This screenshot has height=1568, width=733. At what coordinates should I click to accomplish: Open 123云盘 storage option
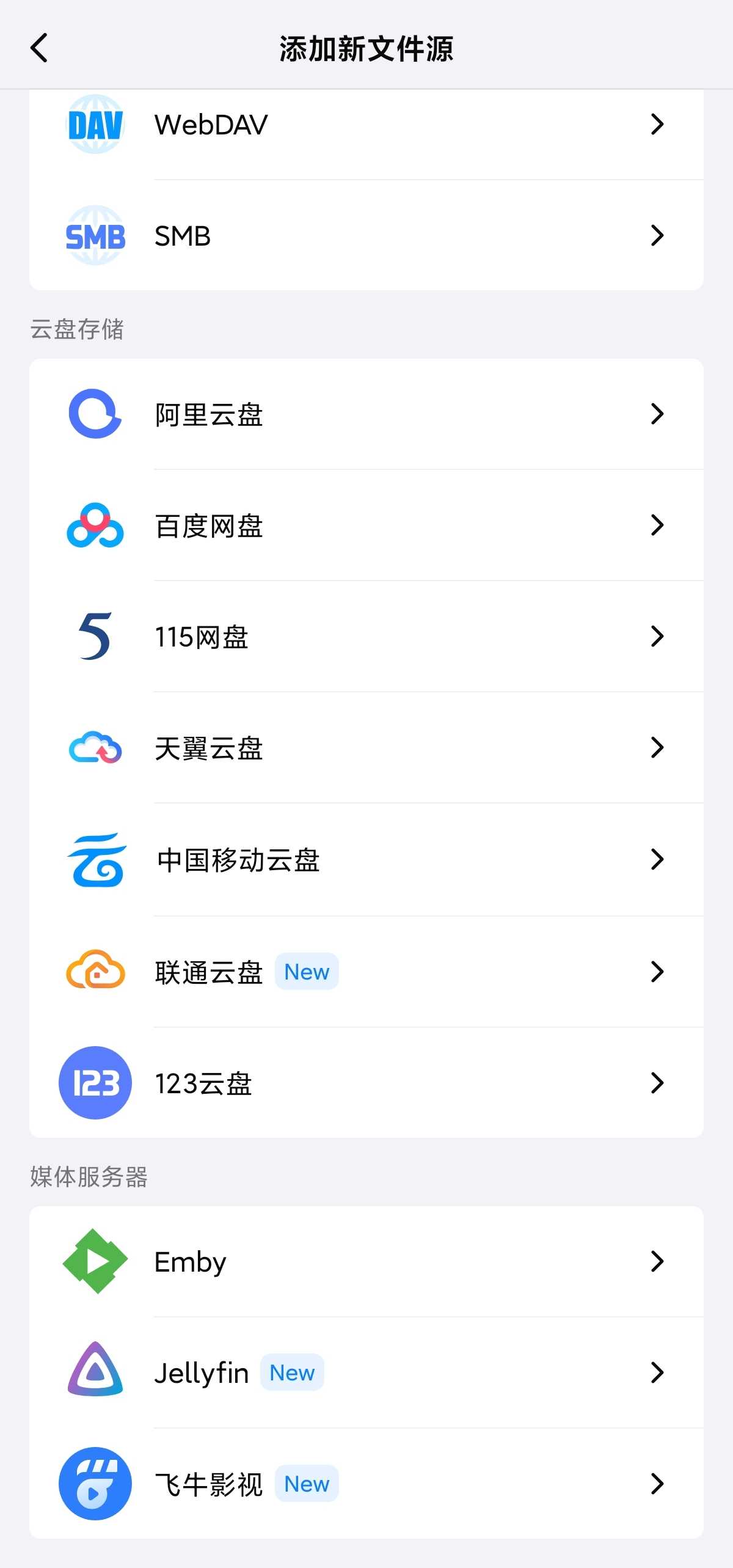(x=366, y=1083)
